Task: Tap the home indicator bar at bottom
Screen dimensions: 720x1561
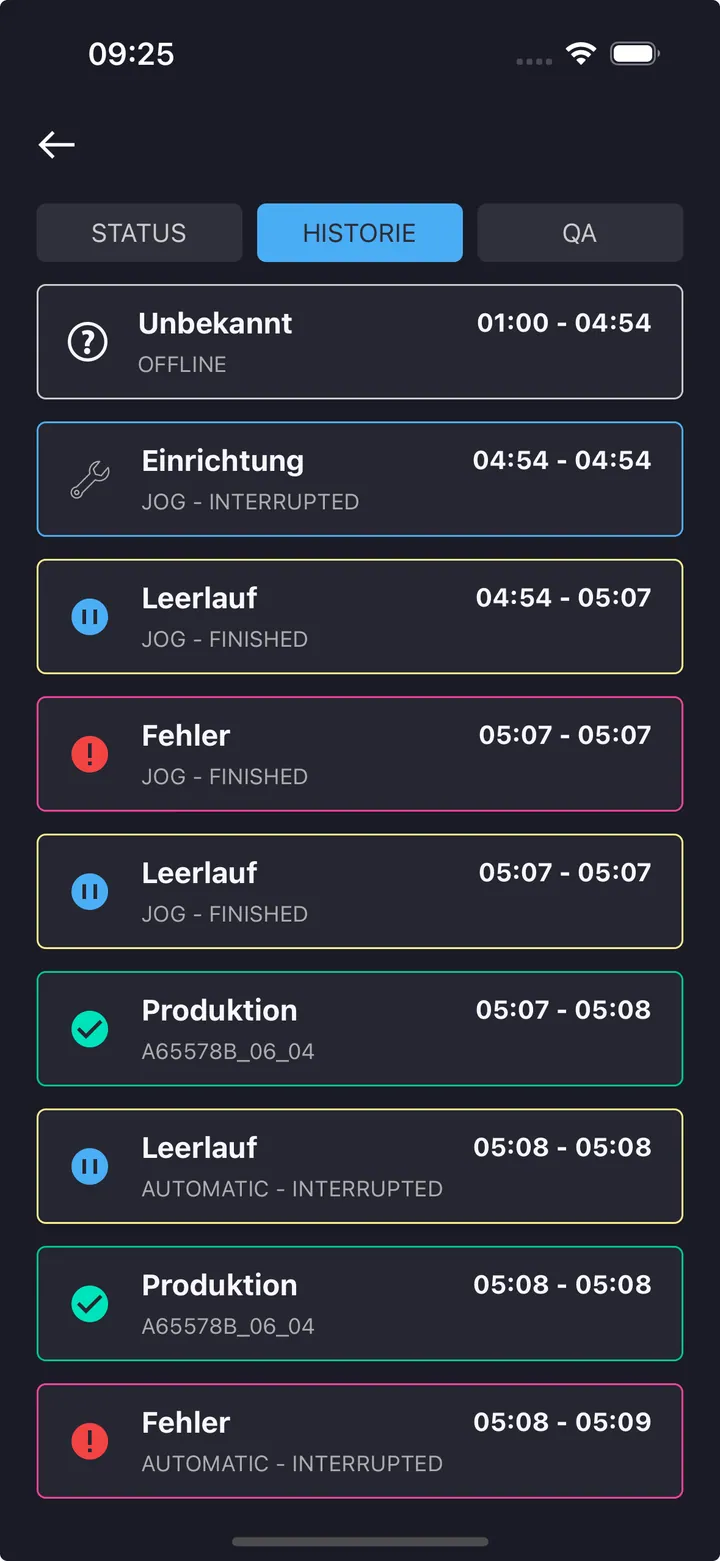Action: click(x=360, y=1541)
